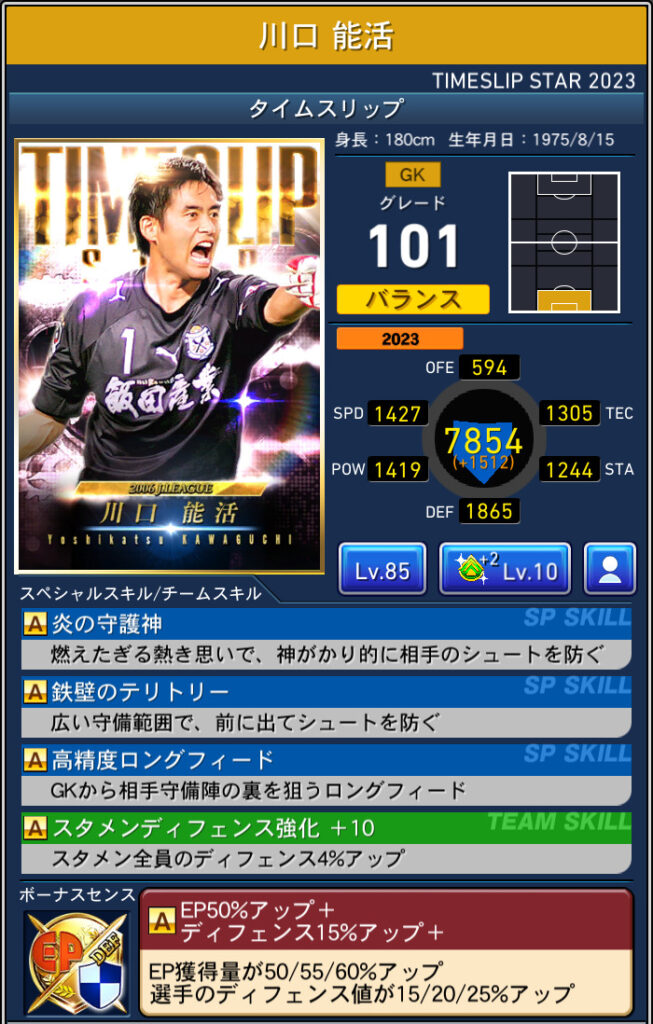Open the player profile silhouette icon
This screenshot has width=653, height=1024.
coord(609,570)
